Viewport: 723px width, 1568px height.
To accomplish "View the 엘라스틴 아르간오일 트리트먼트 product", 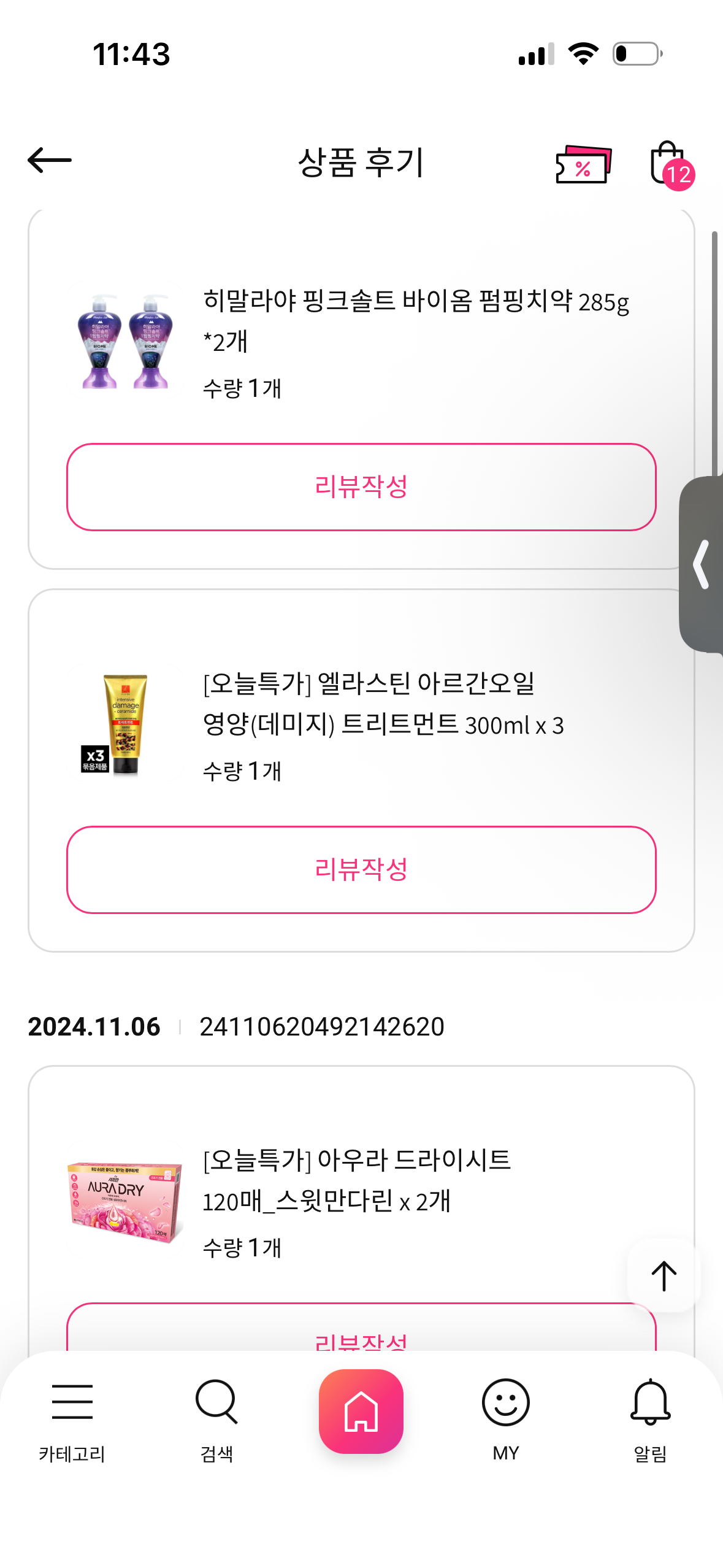I will [x=383, y=704].
